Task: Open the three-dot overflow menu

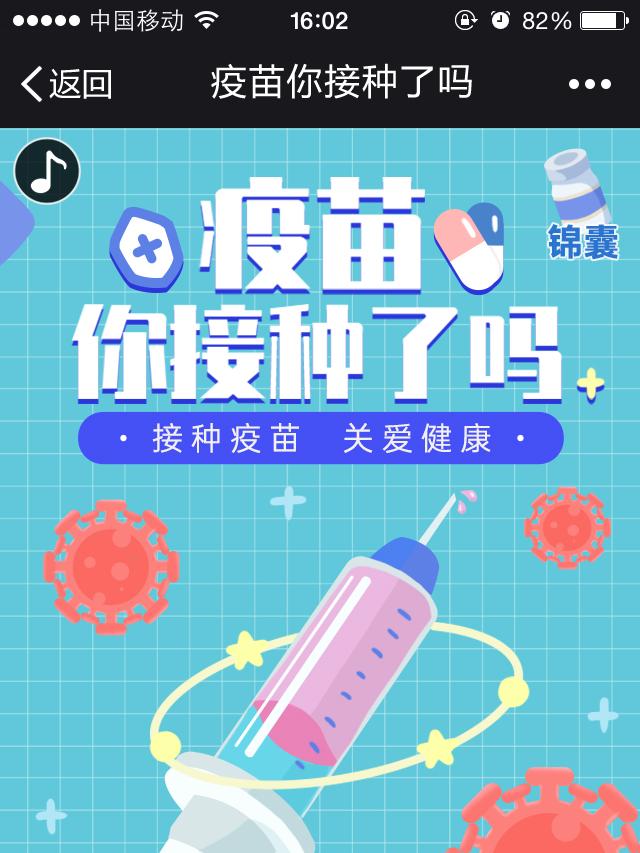Action: (589, 85)
